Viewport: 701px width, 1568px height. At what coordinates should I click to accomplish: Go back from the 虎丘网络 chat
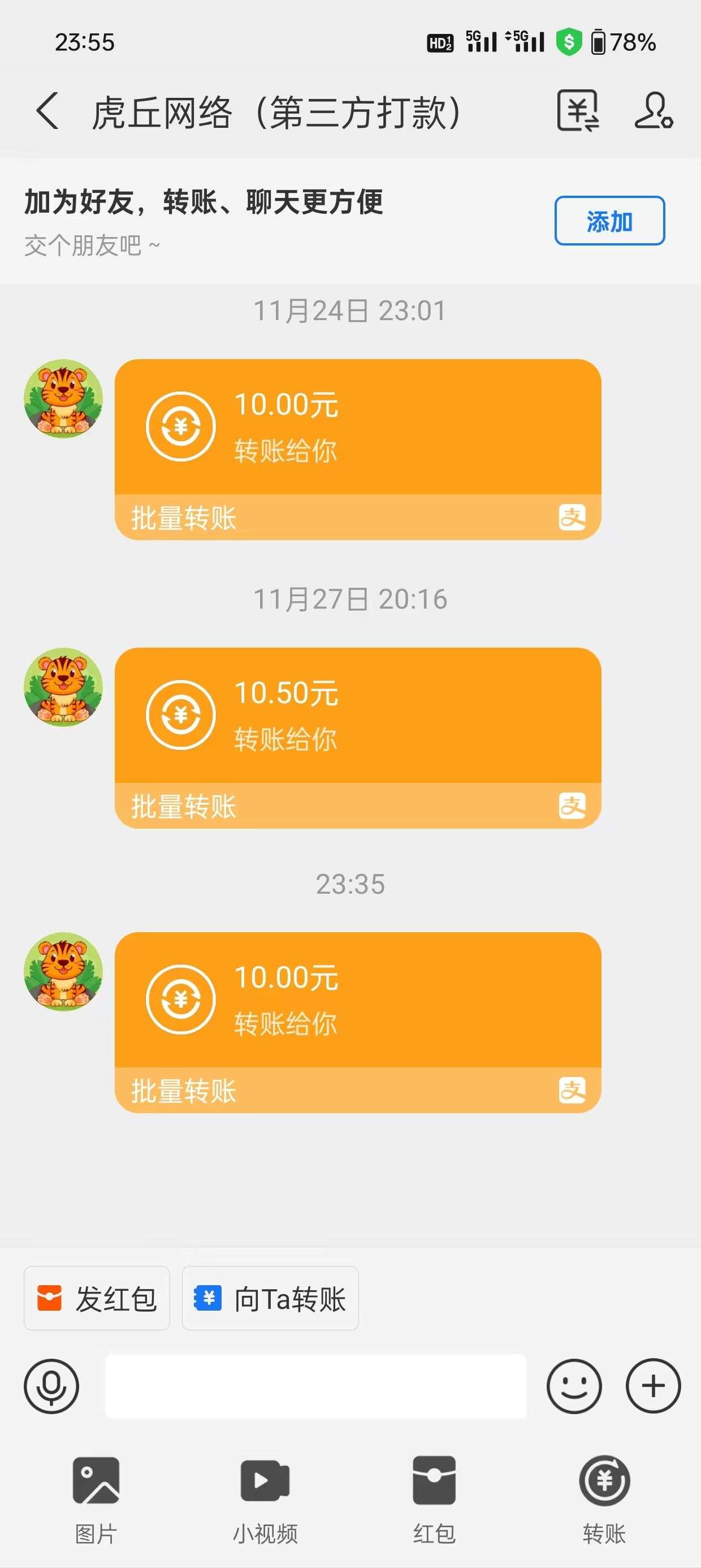coord(47,112)
